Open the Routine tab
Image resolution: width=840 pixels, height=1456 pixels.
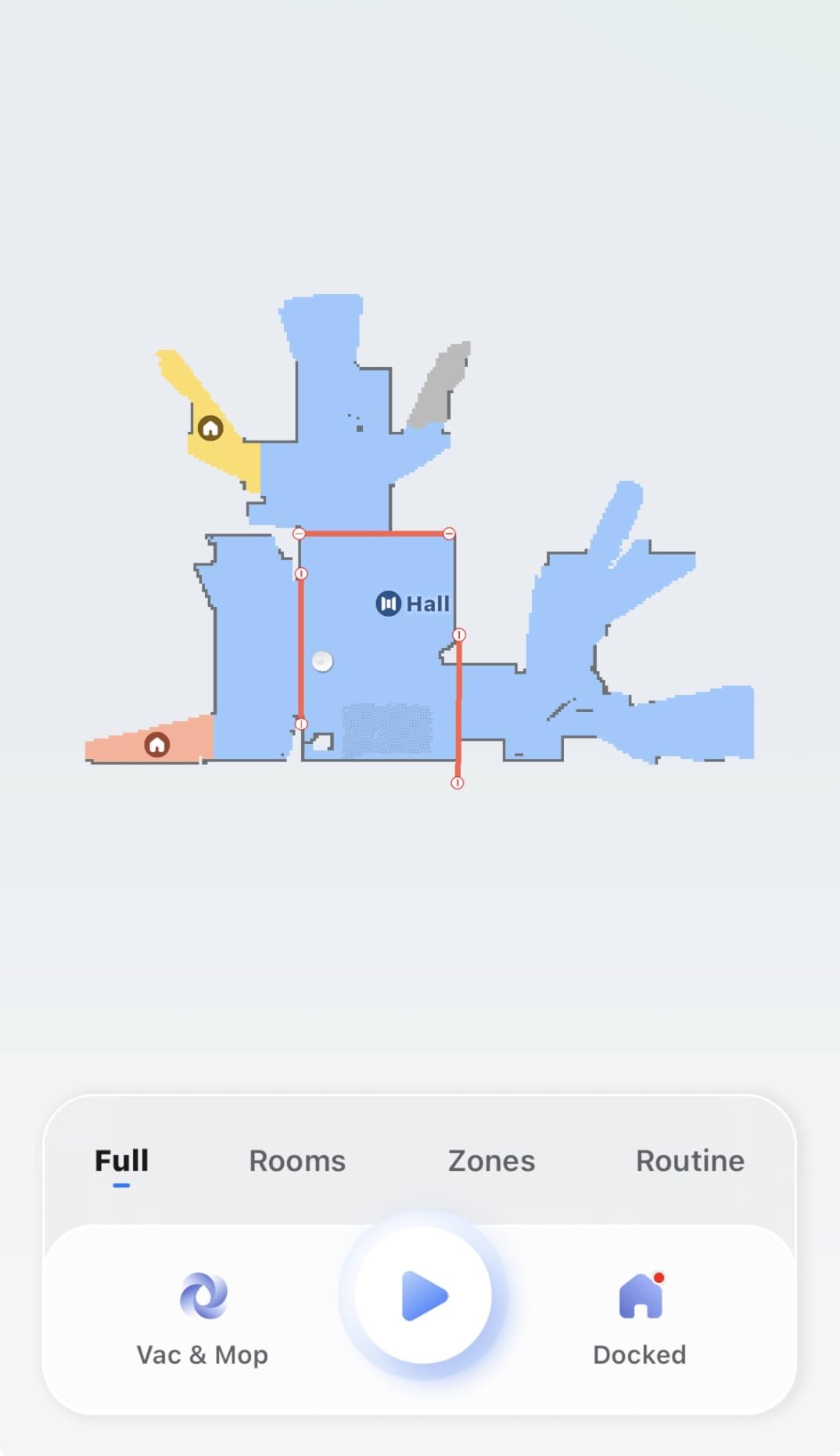690,1160
